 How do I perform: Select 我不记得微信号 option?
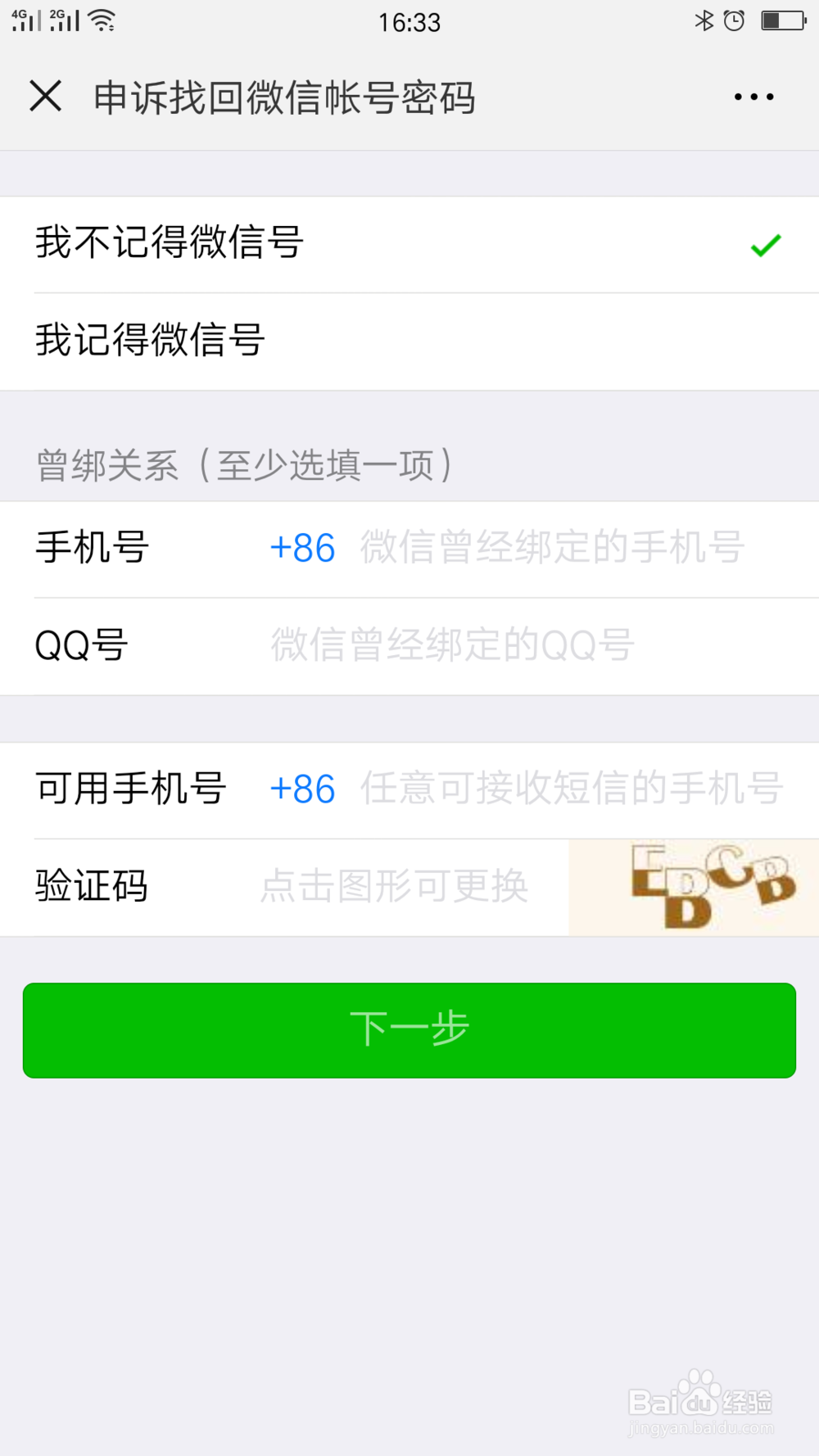[168, 244]
